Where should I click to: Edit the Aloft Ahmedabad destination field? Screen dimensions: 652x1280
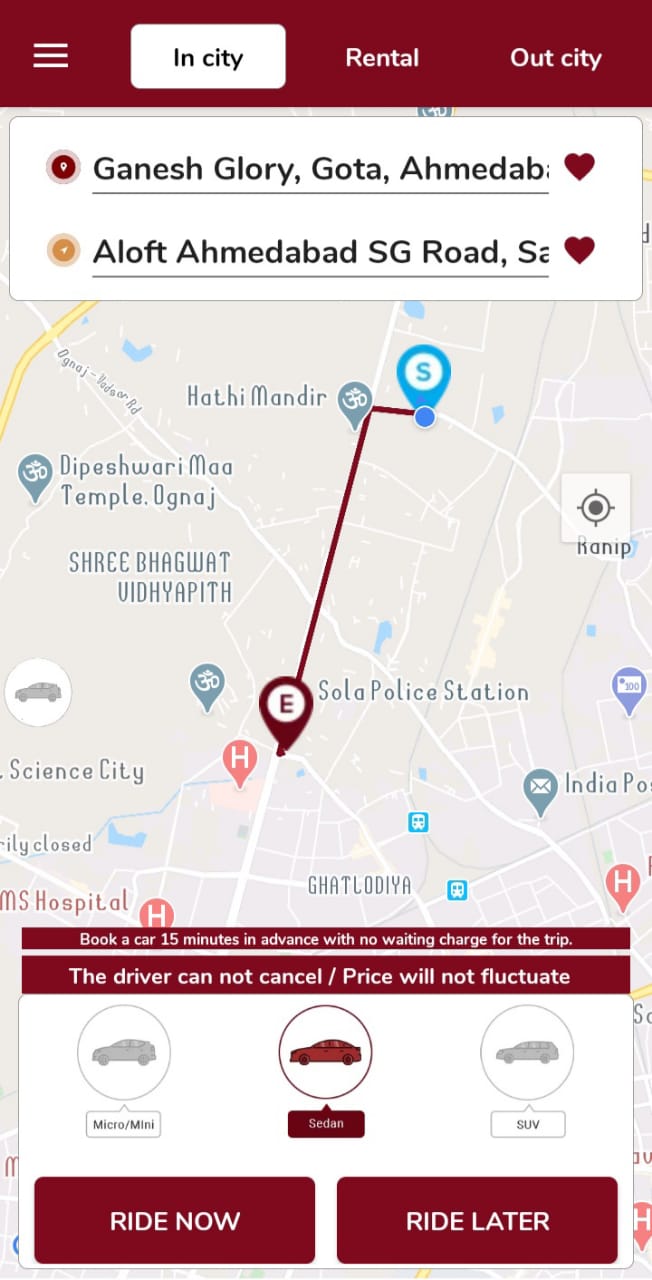[x=320, y=252]
